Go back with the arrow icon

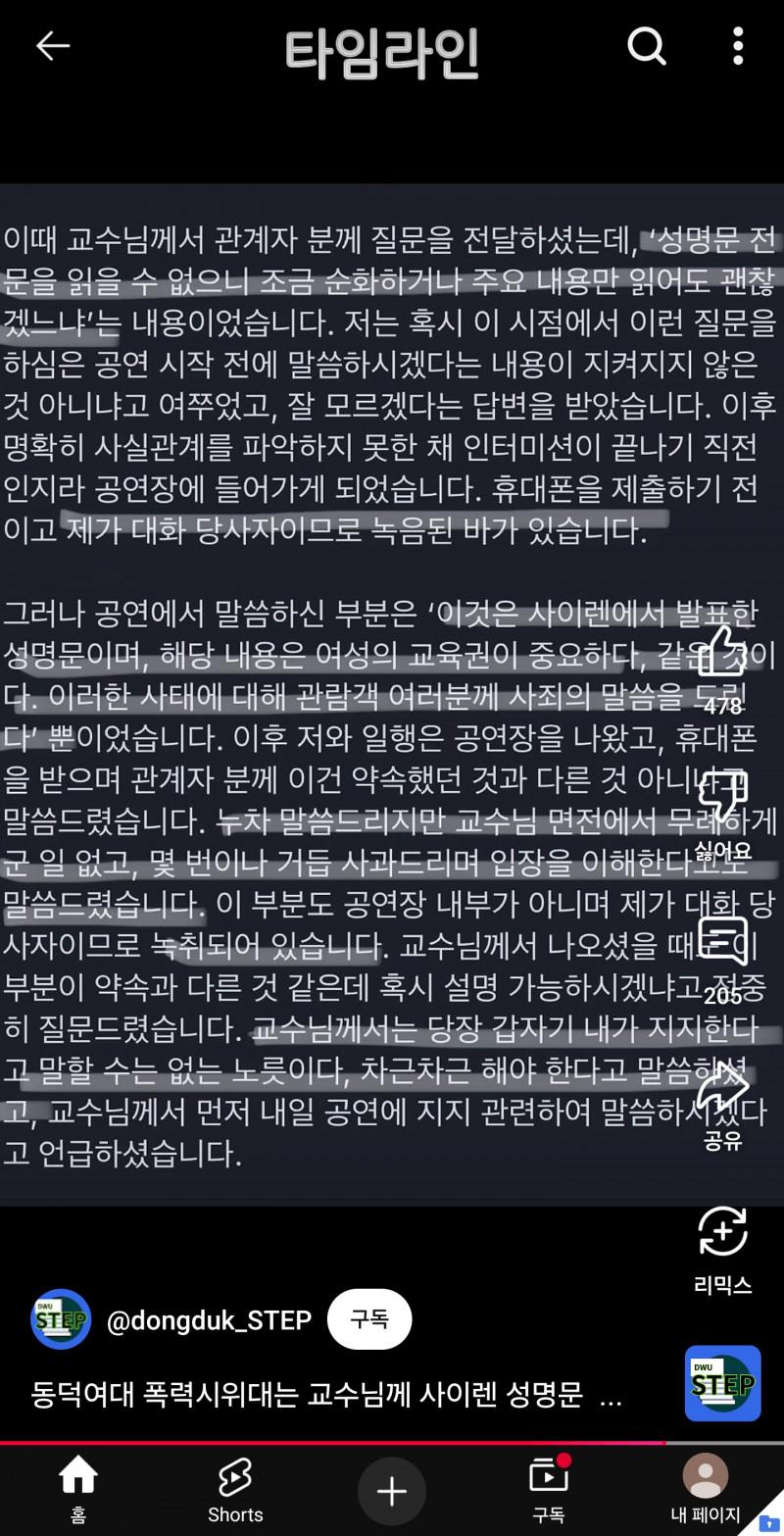(52, 46)
